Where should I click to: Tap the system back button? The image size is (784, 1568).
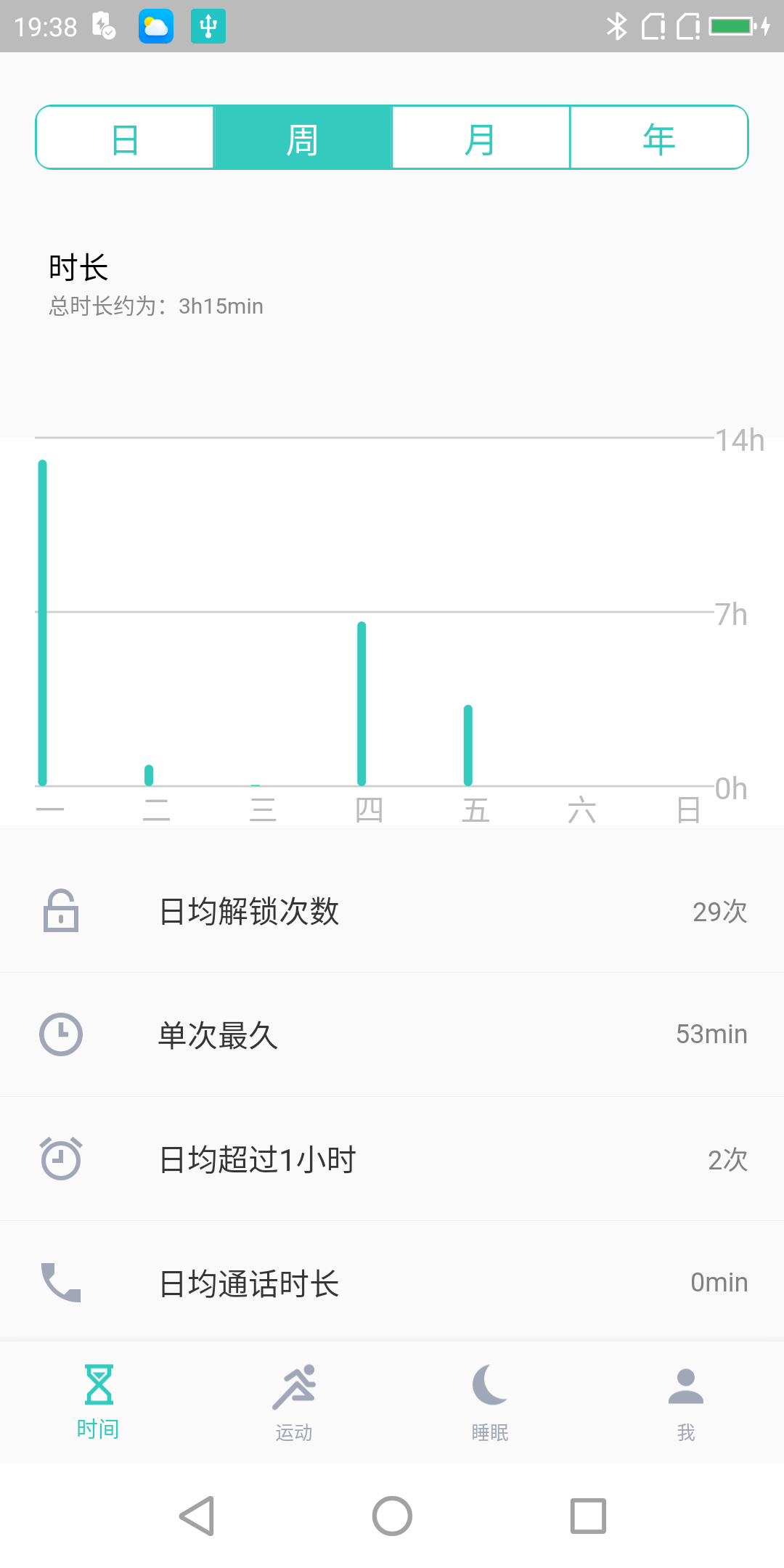click(x=197, y=1516)
